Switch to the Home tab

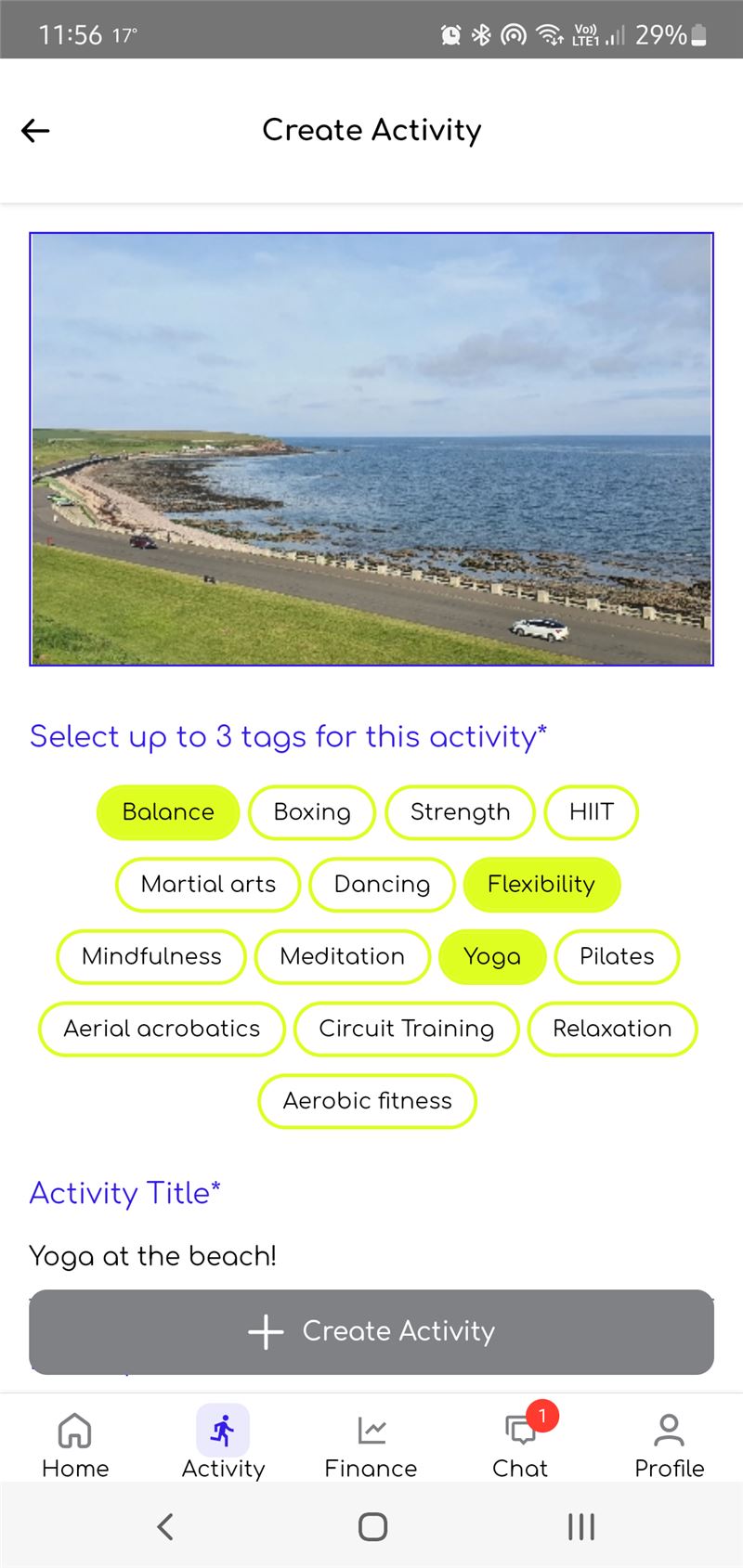click(75, 1445)
